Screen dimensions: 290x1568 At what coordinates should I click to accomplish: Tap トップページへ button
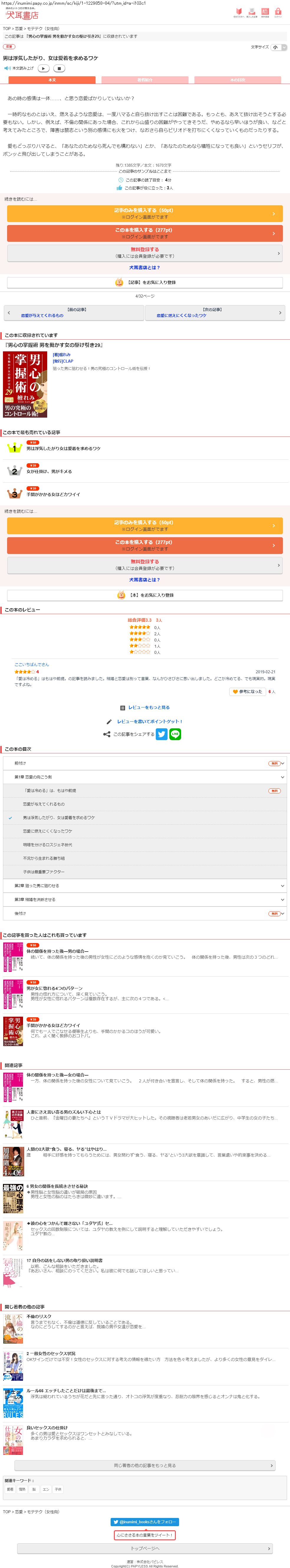145,1548
